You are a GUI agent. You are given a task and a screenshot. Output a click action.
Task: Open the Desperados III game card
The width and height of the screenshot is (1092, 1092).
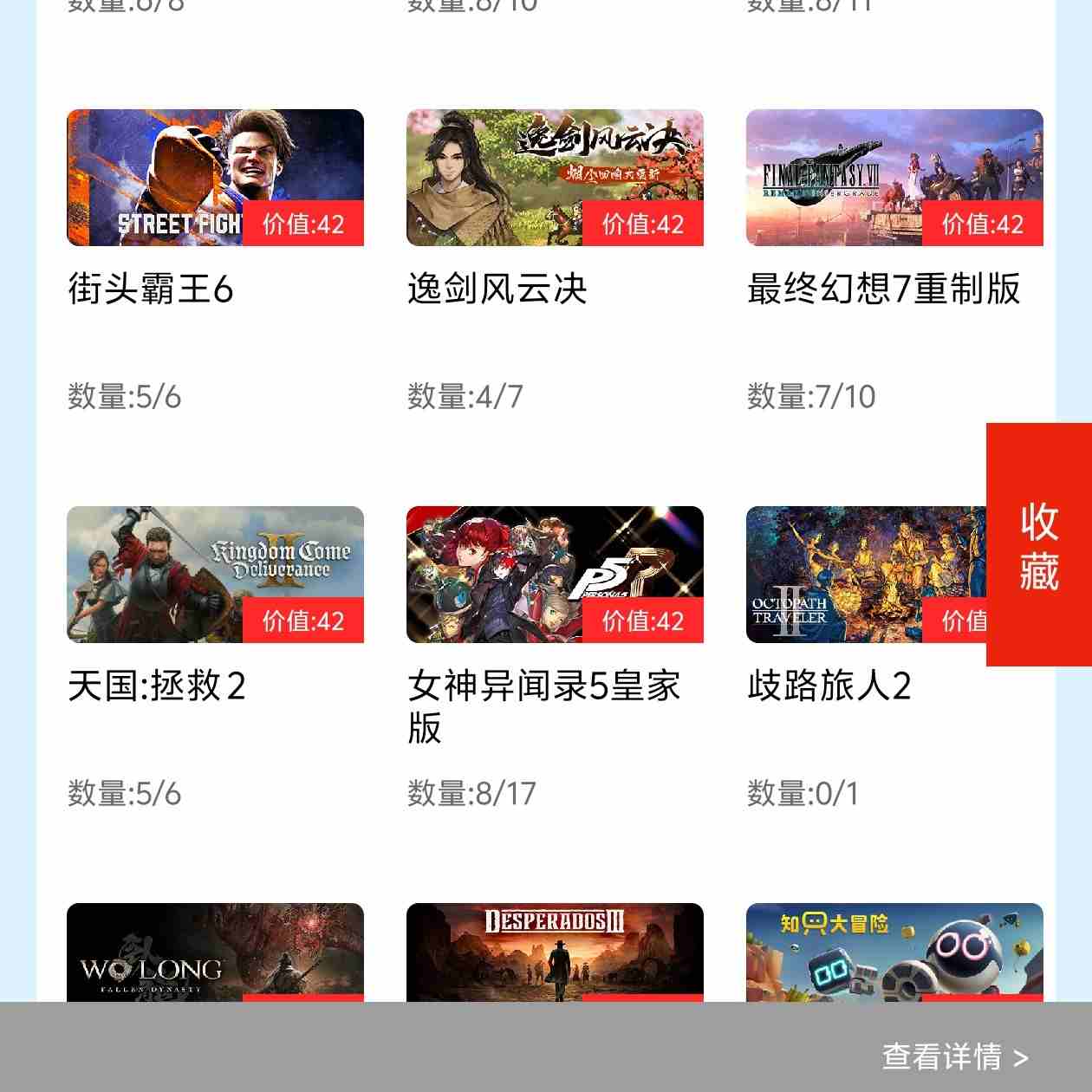coord(555,952)
